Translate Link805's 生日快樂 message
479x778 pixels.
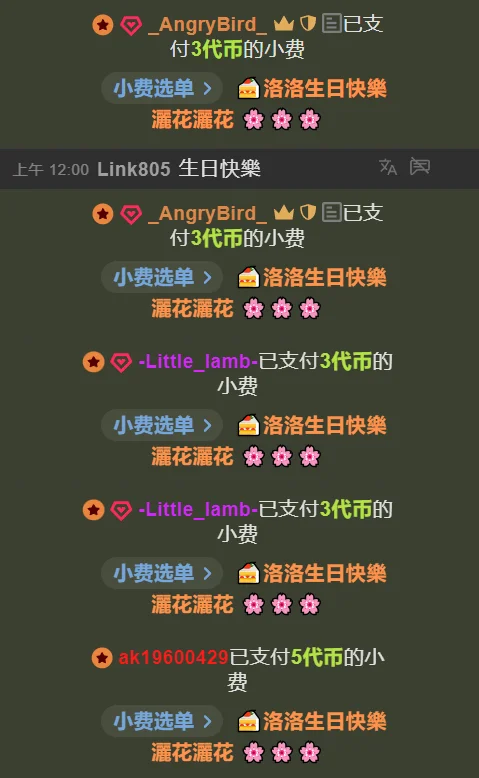coord(388,167)
